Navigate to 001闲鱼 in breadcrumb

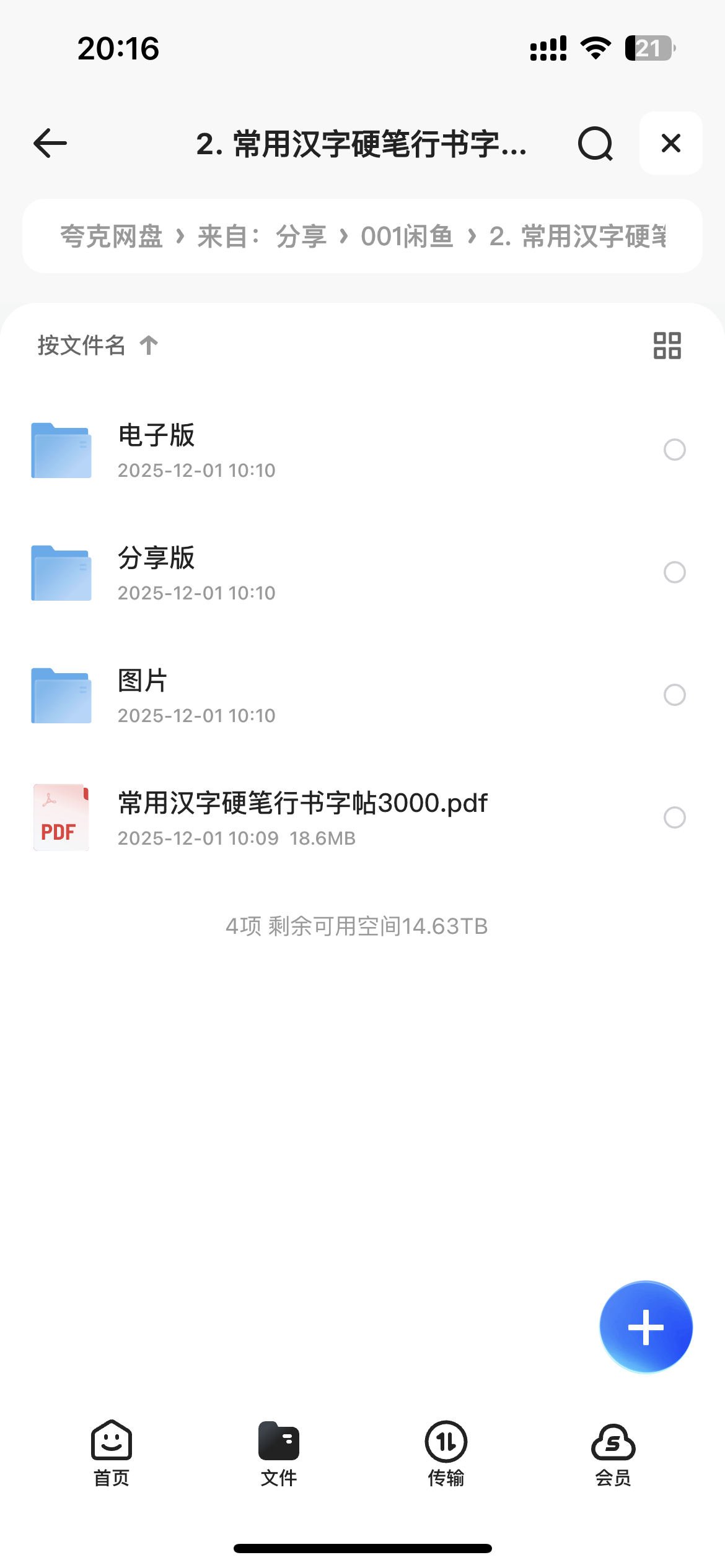(x=406, y=236)
